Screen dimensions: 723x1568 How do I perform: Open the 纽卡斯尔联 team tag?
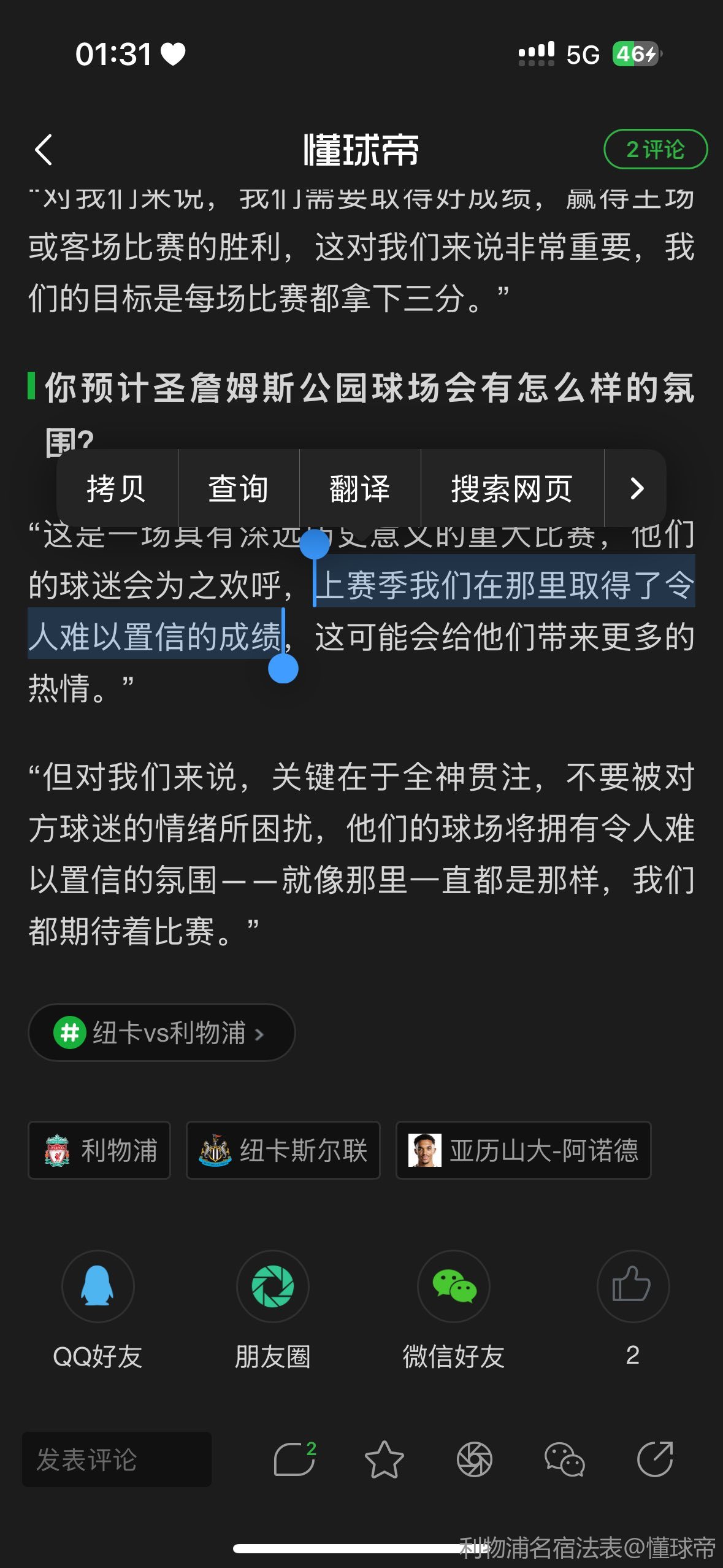pyautogui.click(x=283, y=1150)
